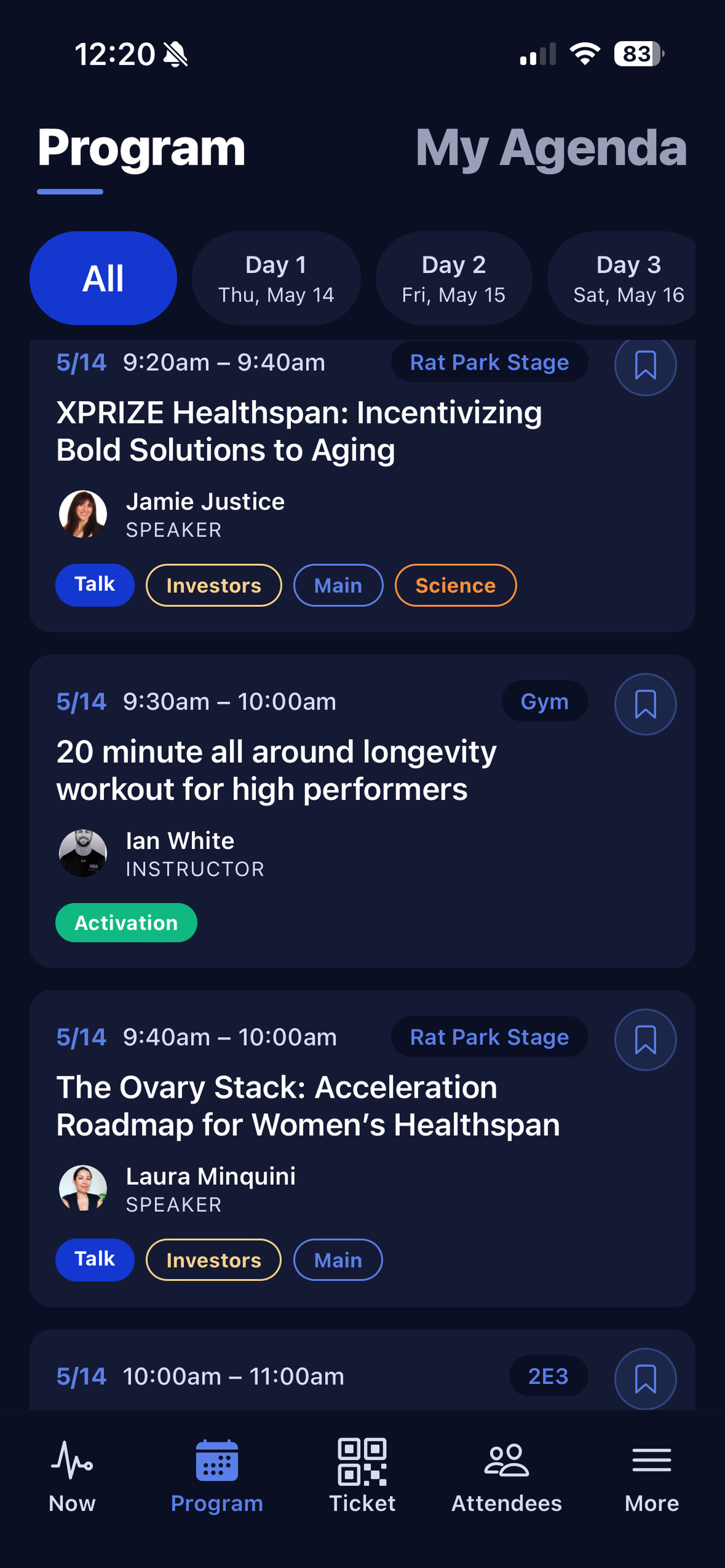
Task: Switch to the My Agenda tab
Action: pyautogui.click(x=551, y=148)
